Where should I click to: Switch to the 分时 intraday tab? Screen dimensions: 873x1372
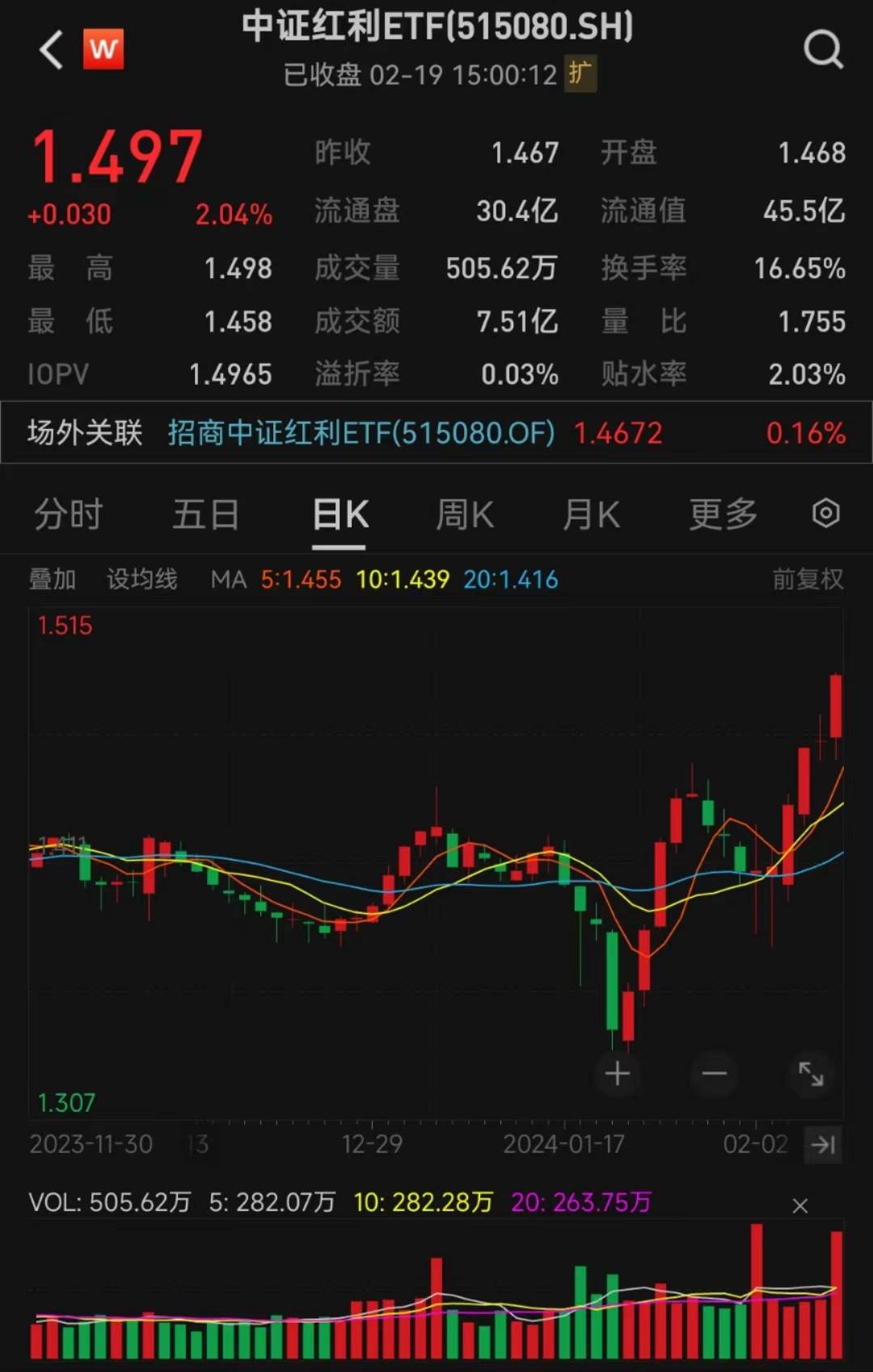pyautogui.click(x=69, y=513)
